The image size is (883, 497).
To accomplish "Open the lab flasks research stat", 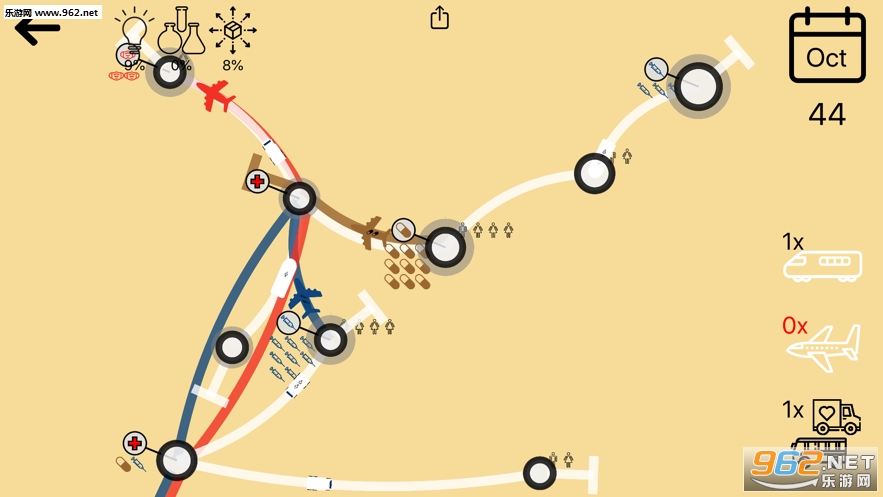I will [181, 32].
